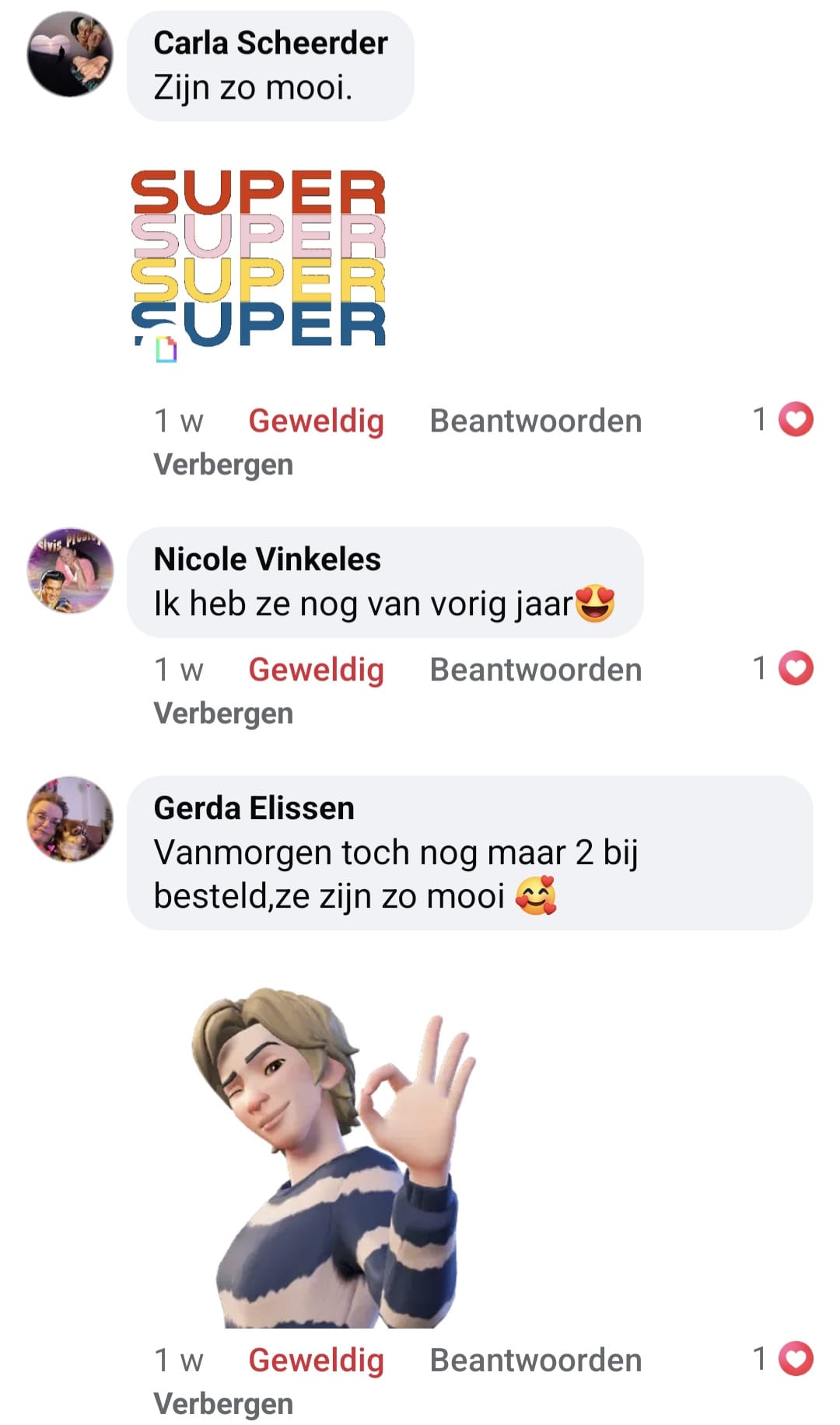Reply to Nicole Vinkeles' comment

pyautogui.click(x=536, y=670)
